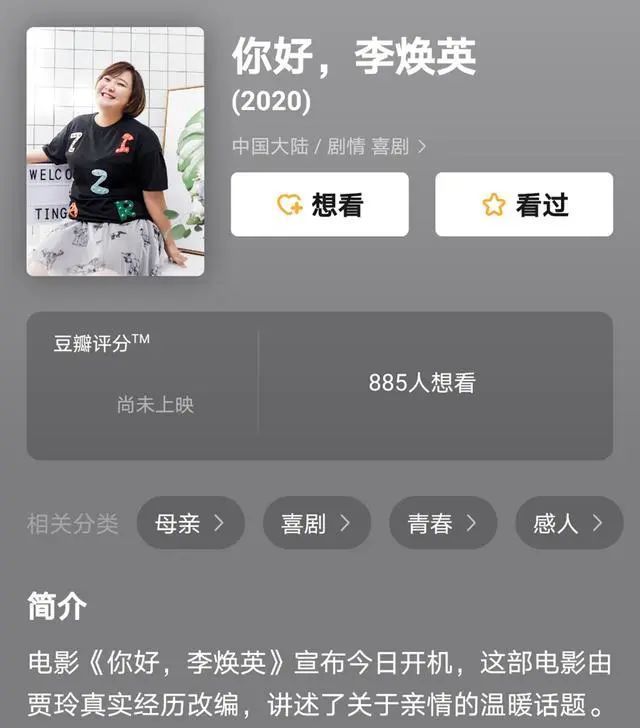Open the 喜剧 category chip
This screenshot has height=728, width=640.
pos(316,523)
